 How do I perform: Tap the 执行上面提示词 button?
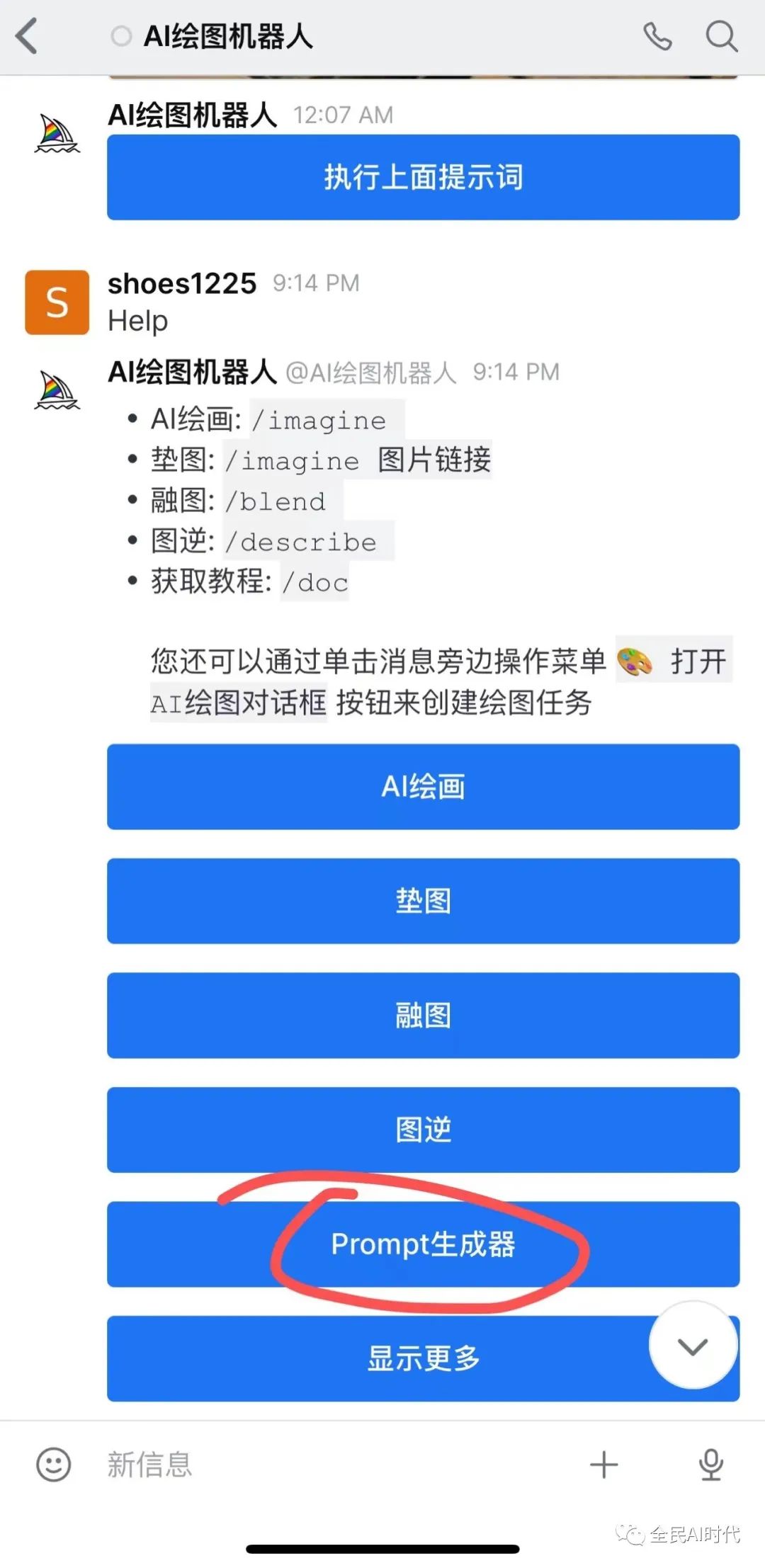tap(423, 177)
